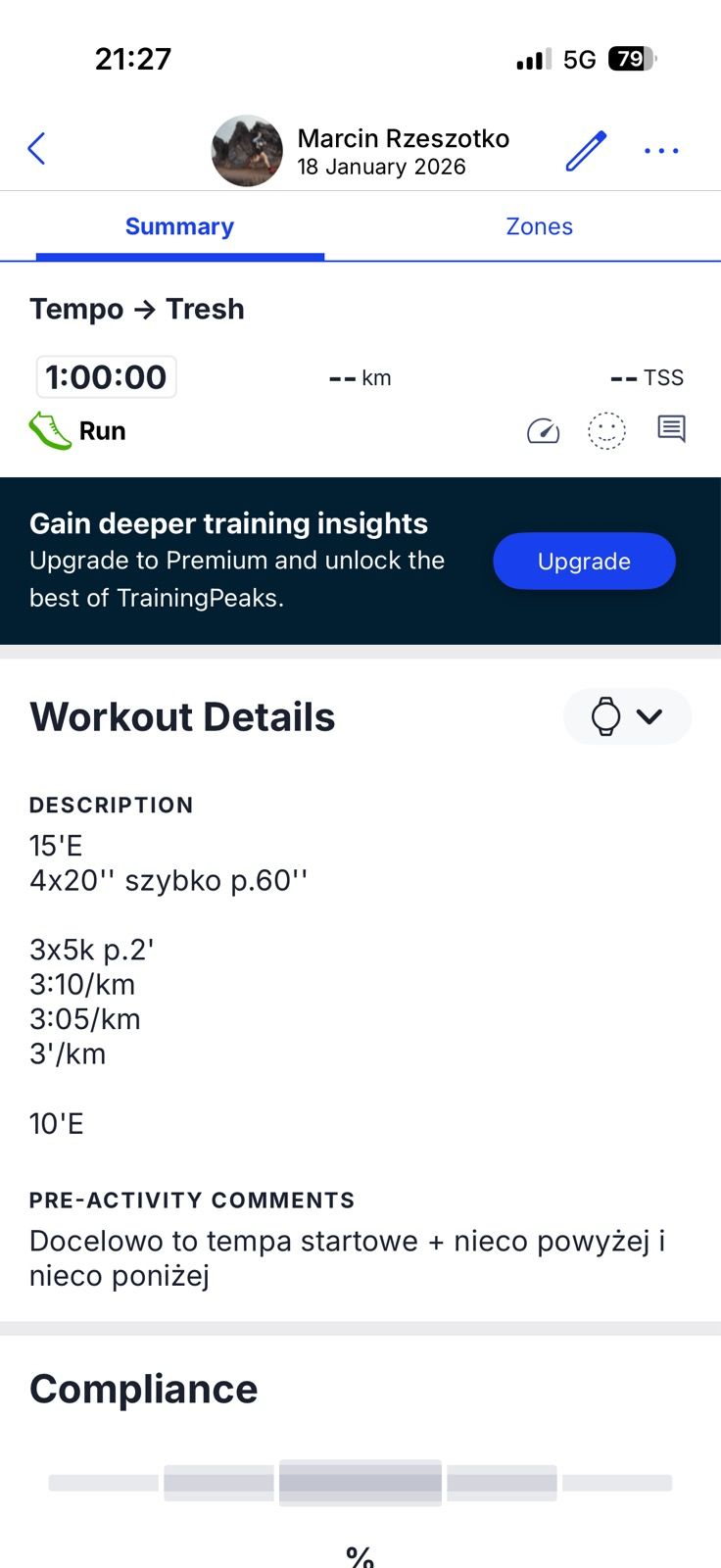Switch to the Zones tab

coord(539,226)
